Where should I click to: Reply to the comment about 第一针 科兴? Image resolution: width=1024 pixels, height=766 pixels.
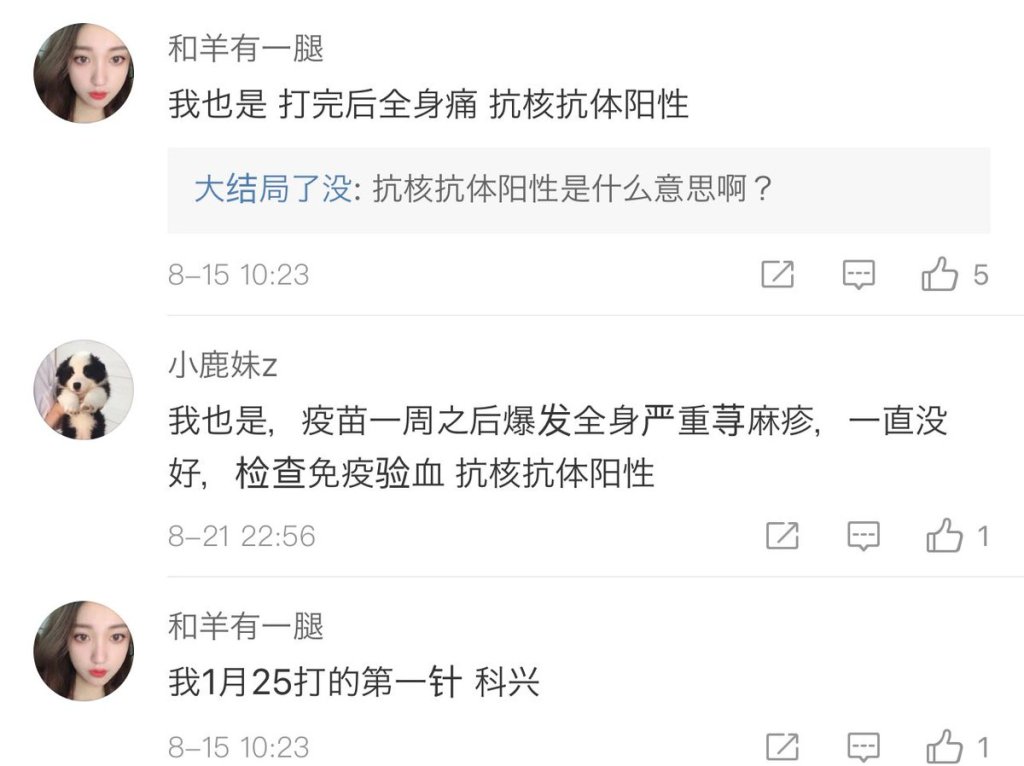pyautogui.click(x=862, y=746)
